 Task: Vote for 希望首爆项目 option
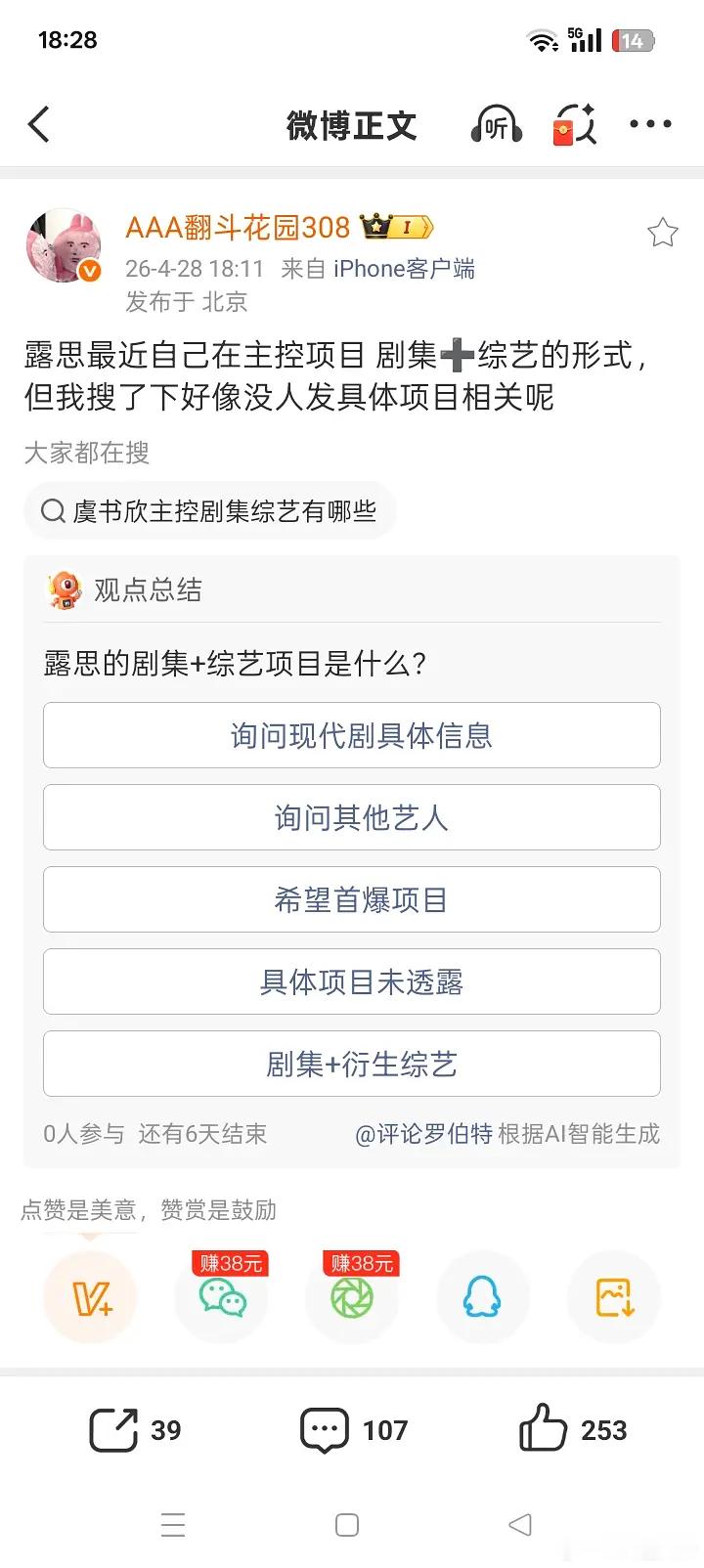point(352,899)
